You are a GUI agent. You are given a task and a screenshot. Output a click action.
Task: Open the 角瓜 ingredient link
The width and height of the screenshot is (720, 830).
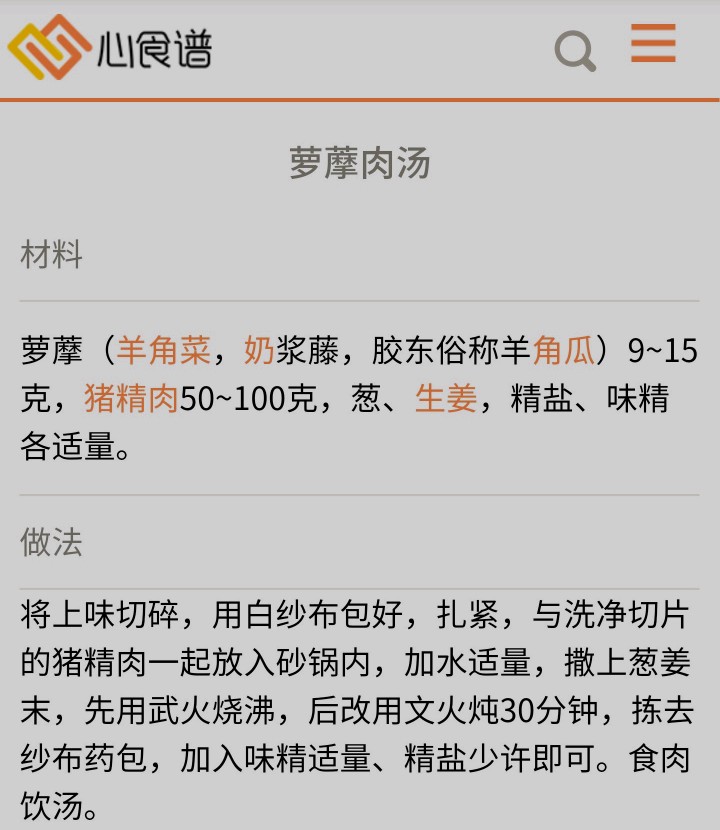pos(563,350)
